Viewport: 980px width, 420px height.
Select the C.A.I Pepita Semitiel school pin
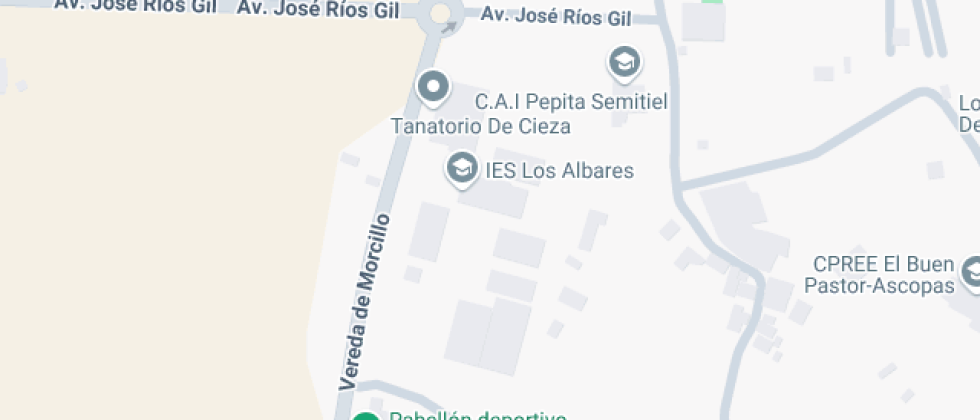[x=625, y=63]
